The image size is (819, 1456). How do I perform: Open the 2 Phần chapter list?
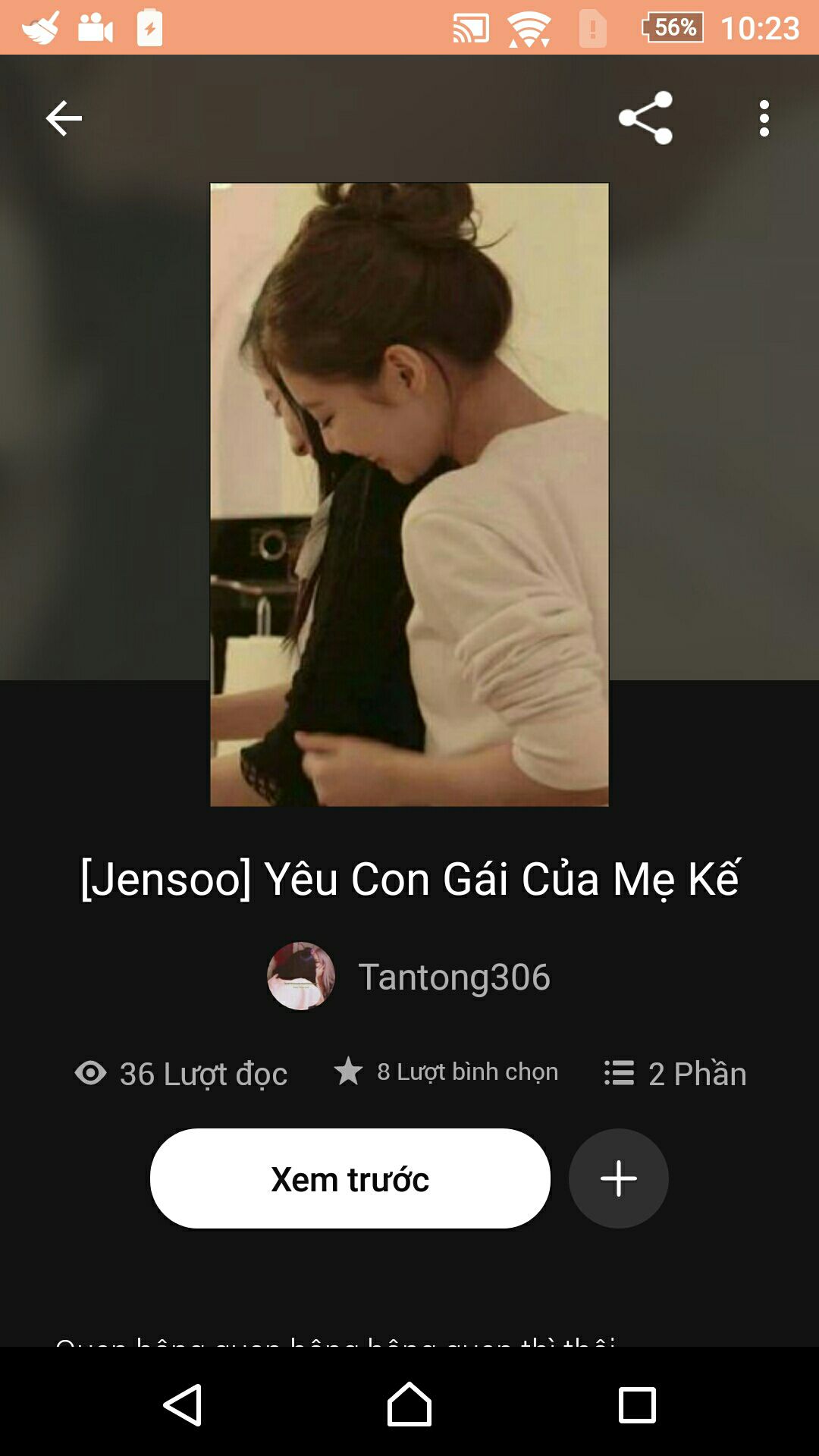coord(675,1073)
